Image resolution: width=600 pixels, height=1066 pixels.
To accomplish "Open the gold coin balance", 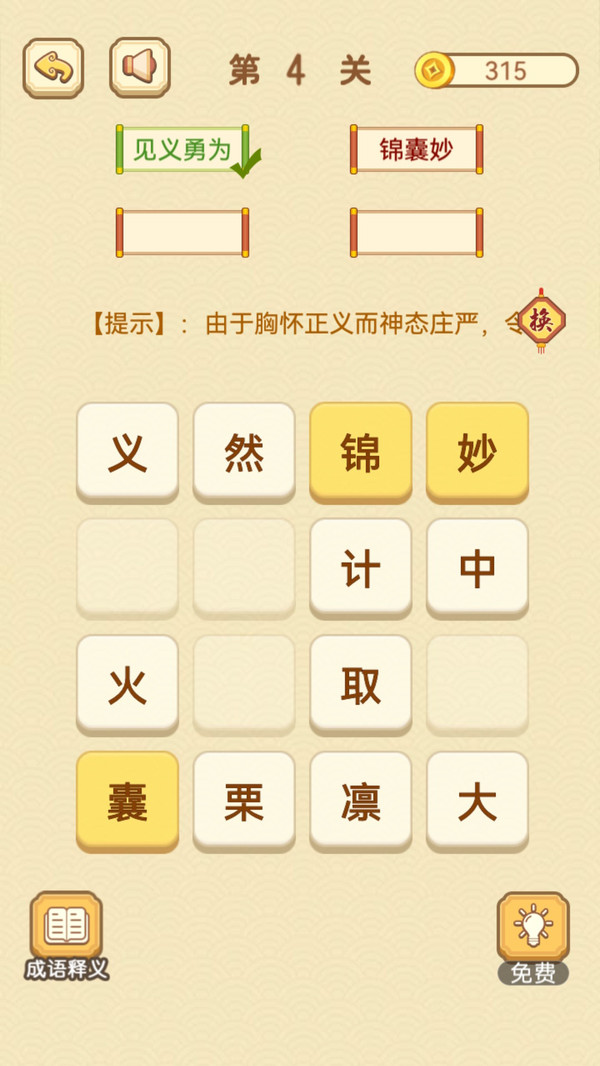I will [497, 70].
